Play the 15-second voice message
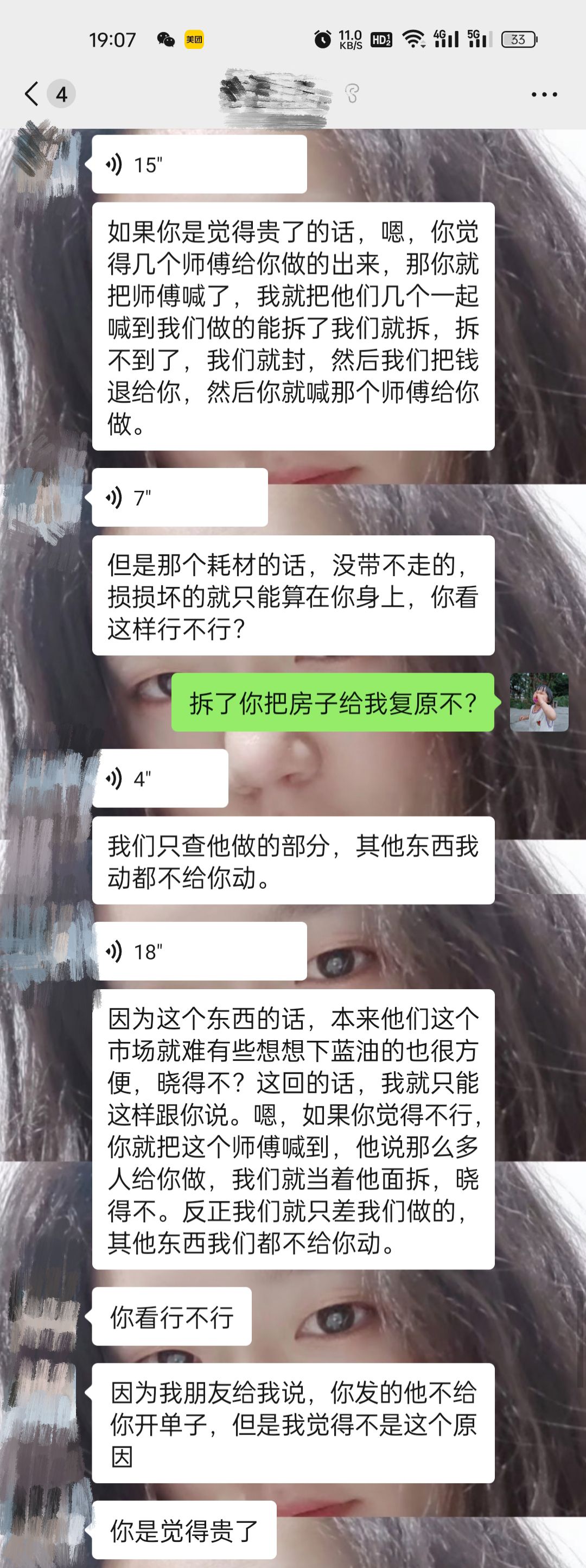The width and height of the screenshot is (586, 1568). (x=199, y=165)
